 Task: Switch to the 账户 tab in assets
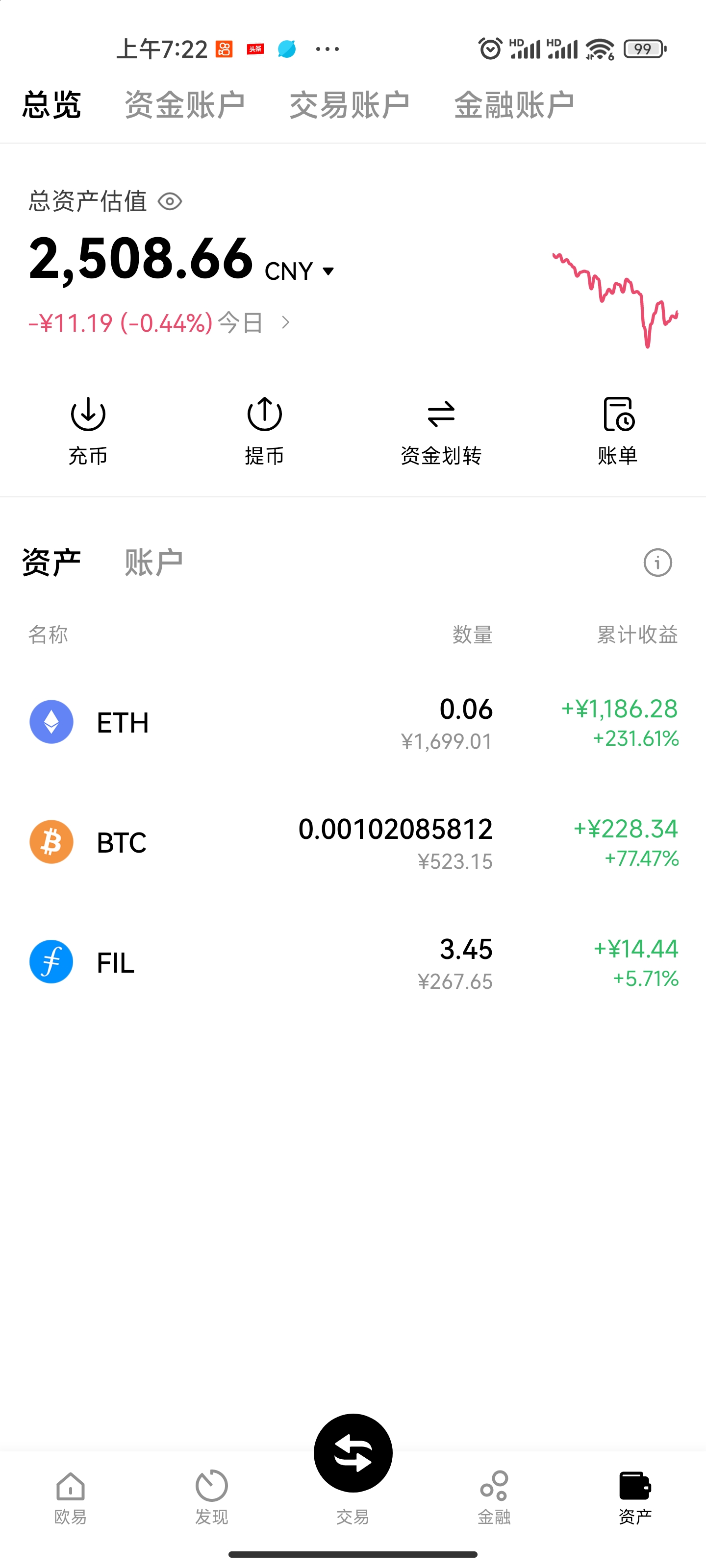coord(153,561)
